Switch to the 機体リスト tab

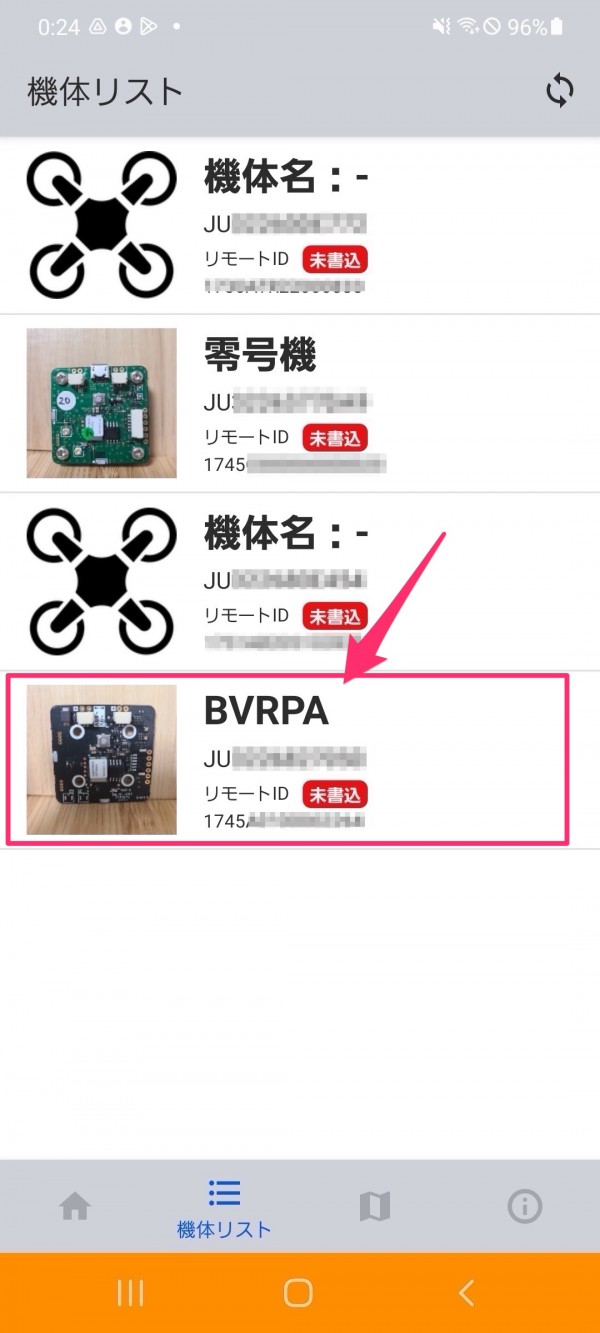click(224, 1207)
